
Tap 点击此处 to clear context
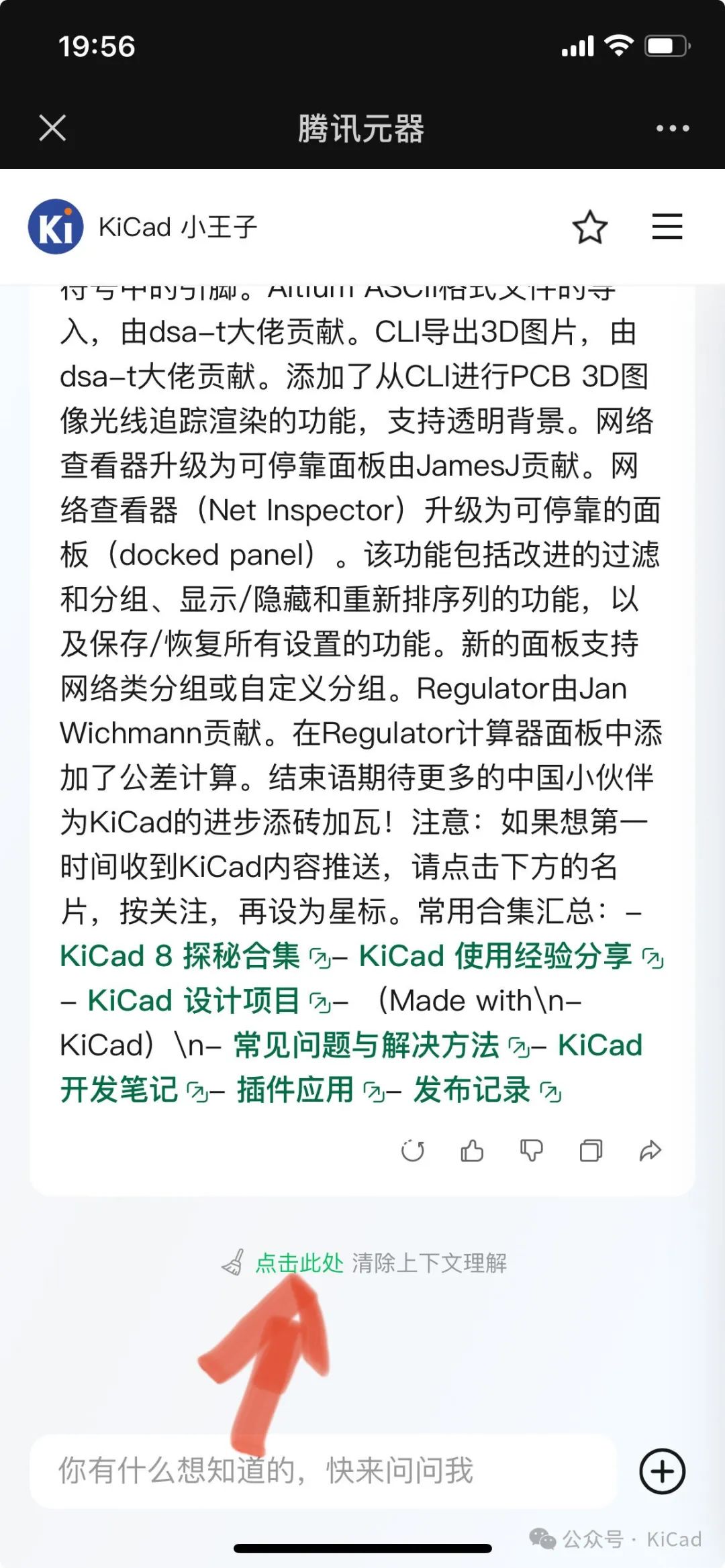coord(299,1263)
